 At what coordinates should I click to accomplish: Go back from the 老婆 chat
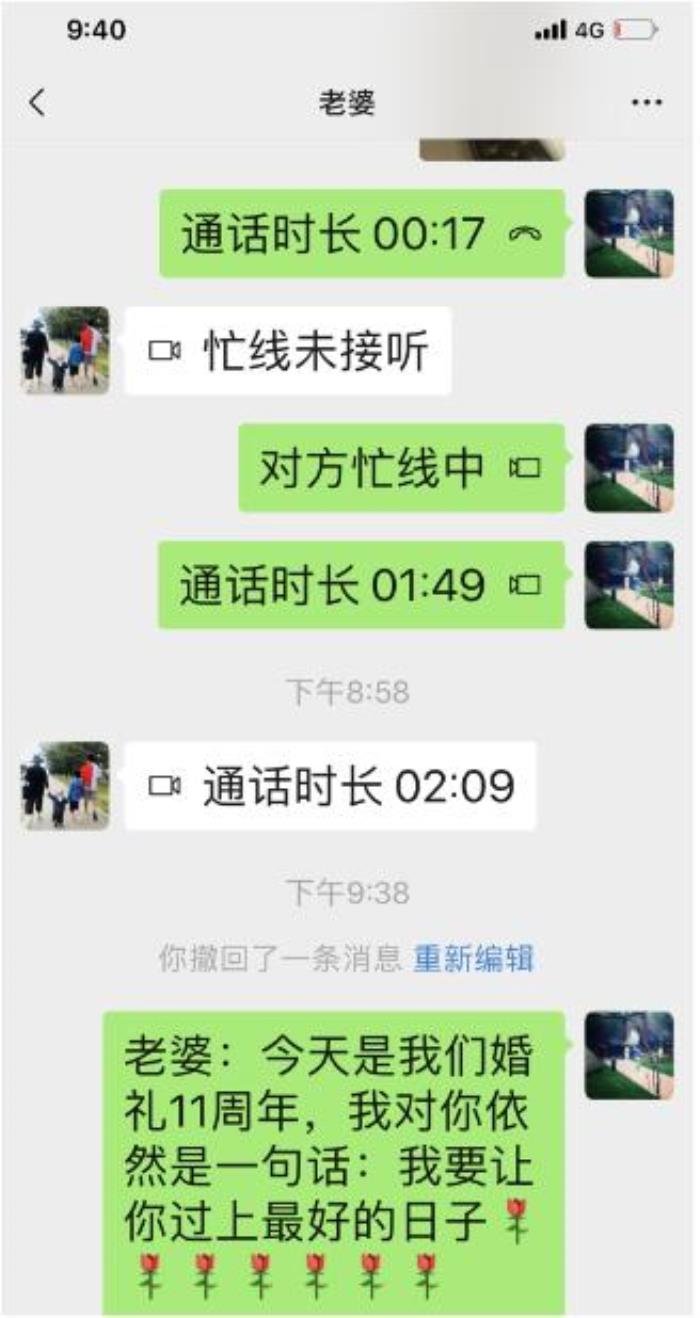tap(37, 103)
